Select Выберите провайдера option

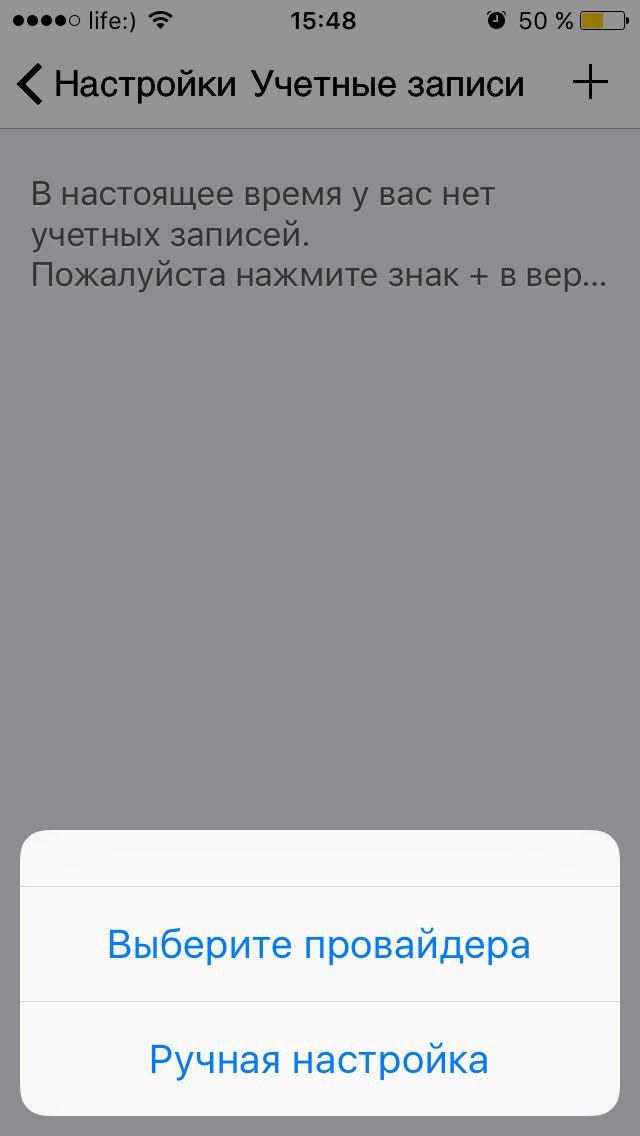[319, 944]
